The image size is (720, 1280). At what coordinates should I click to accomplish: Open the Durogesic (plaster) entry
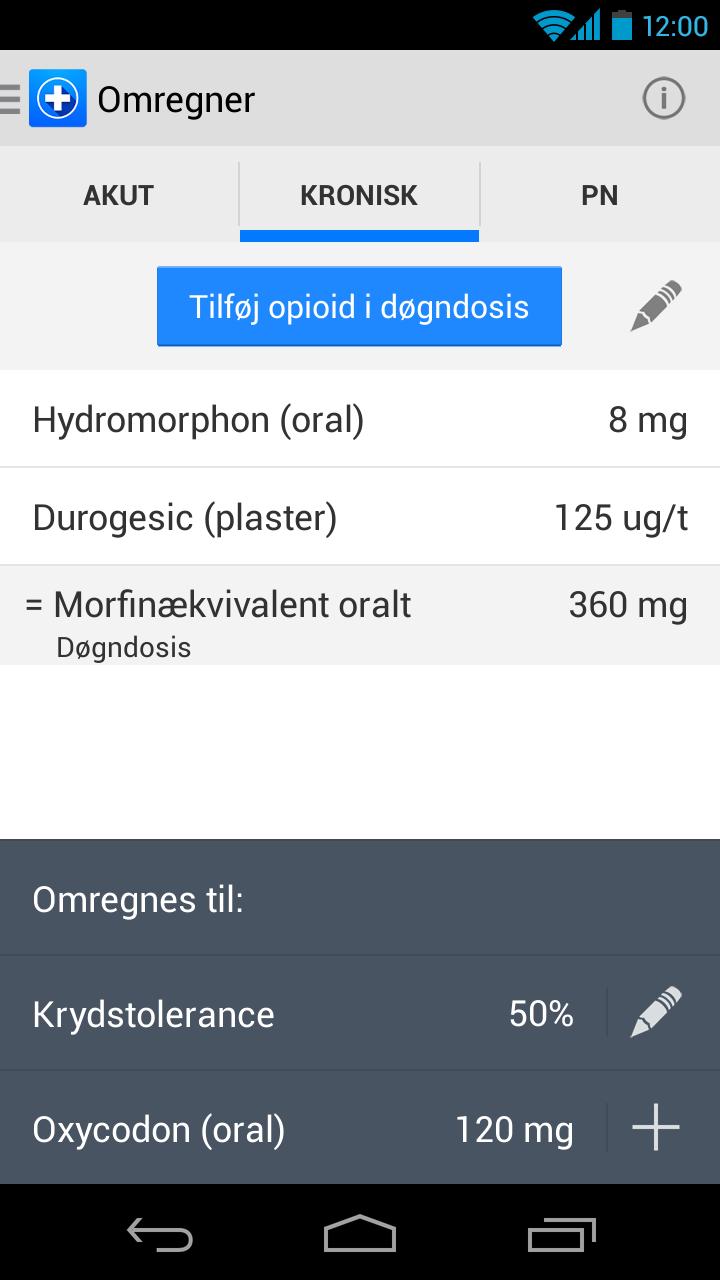coord(359,517)
